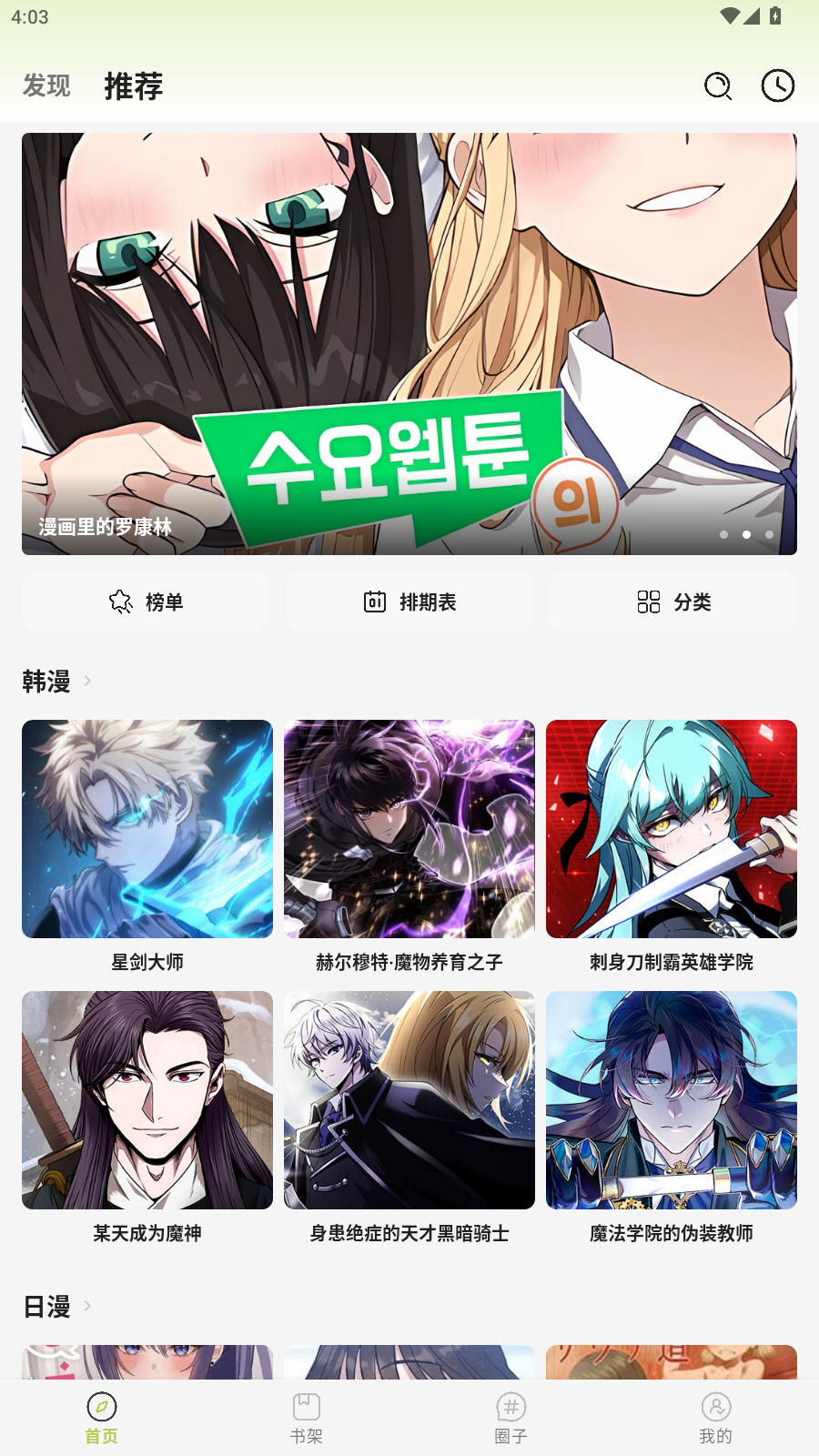The width and height of the screenshot is (819, 1456).
Task: Select the second carousel indicator dot
Action: tap(746, 535)
